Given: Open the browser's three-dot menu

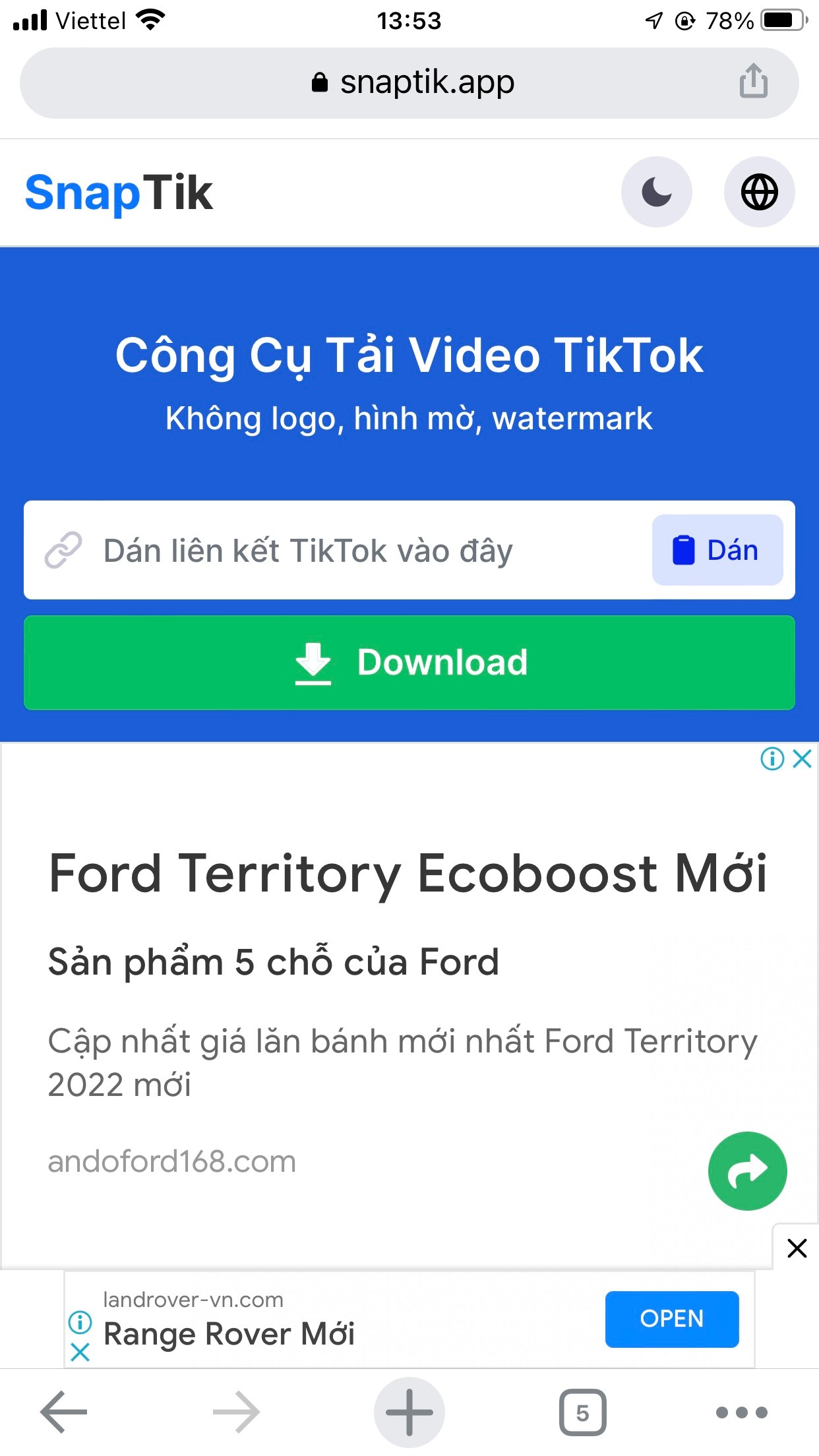Looking at the screenshot, I should click(x=742, y=1412).
